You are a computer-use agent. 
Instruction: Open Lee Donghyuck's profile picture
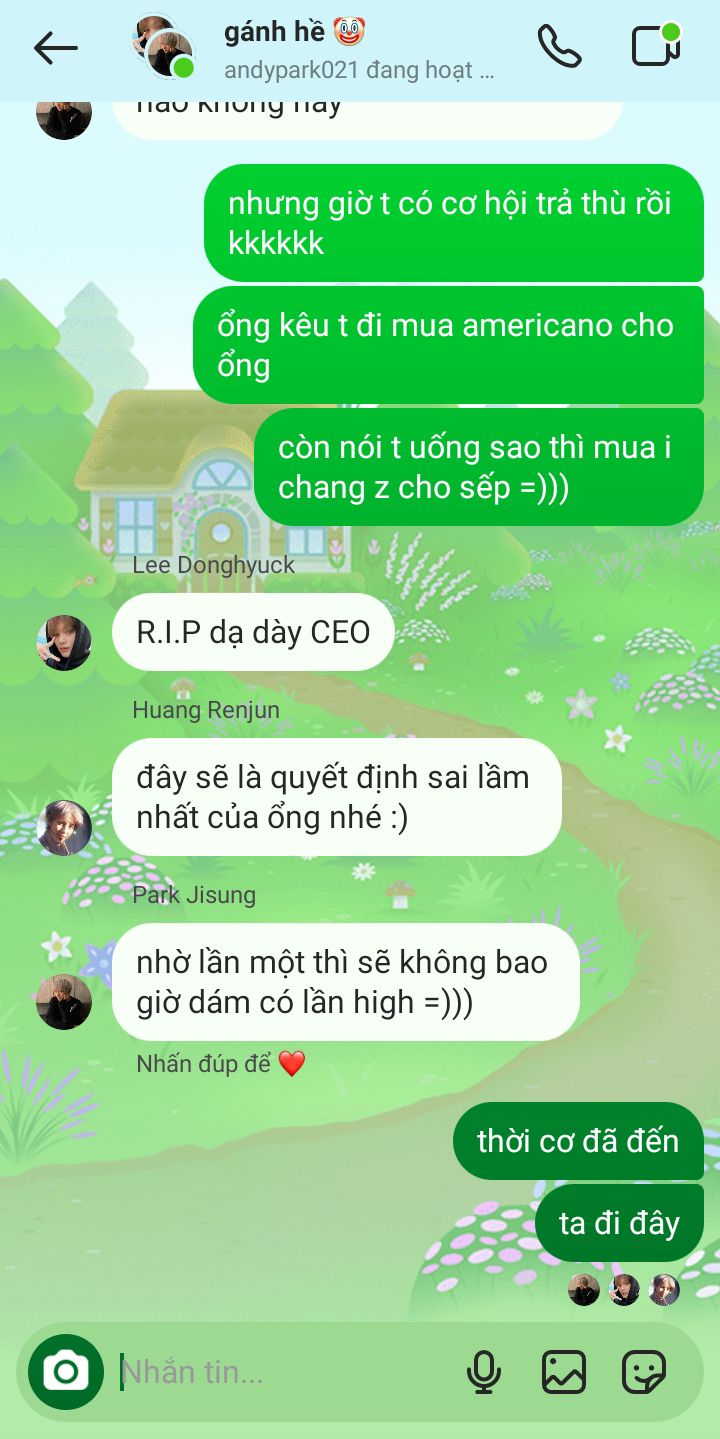64,642
